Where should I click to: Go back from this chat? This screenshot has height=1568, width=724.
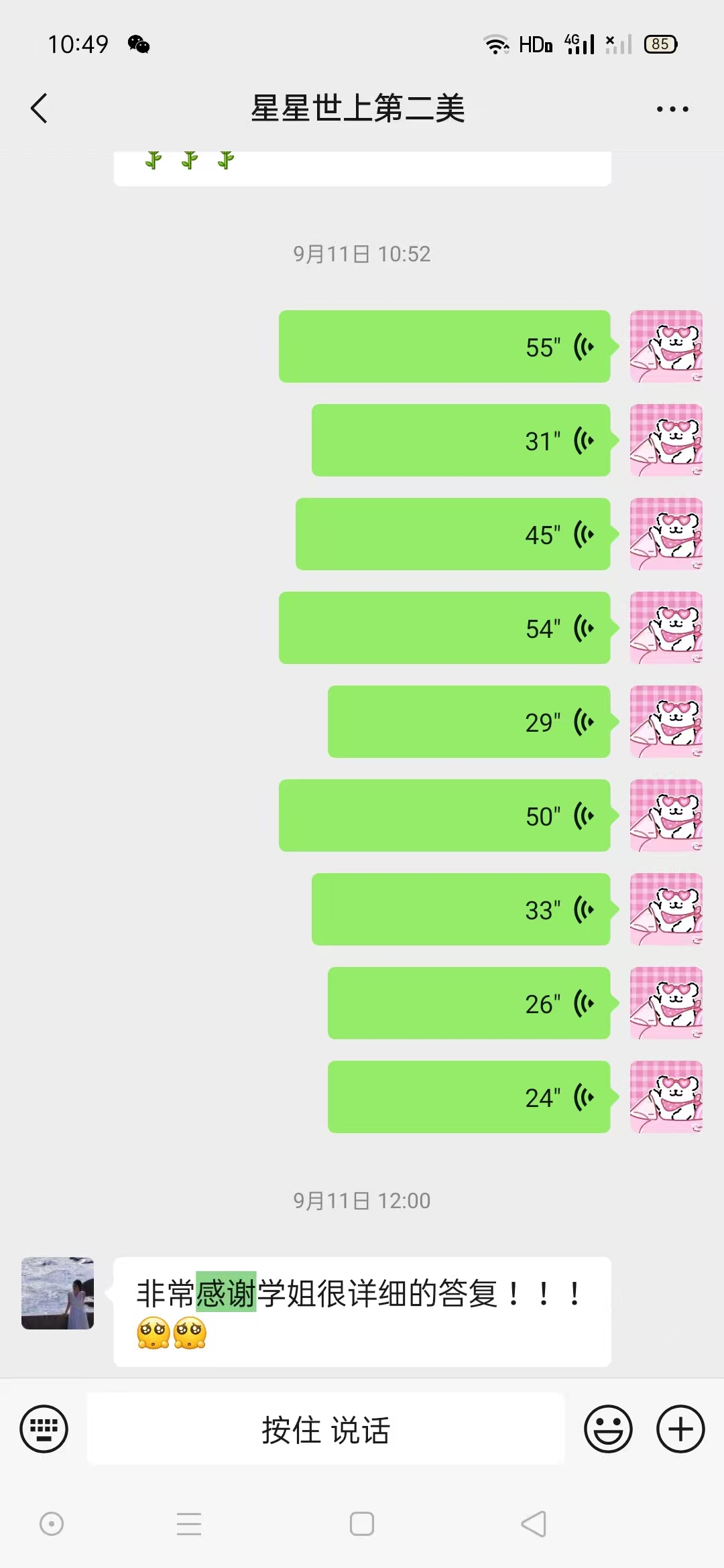click(x=40, y=109)
